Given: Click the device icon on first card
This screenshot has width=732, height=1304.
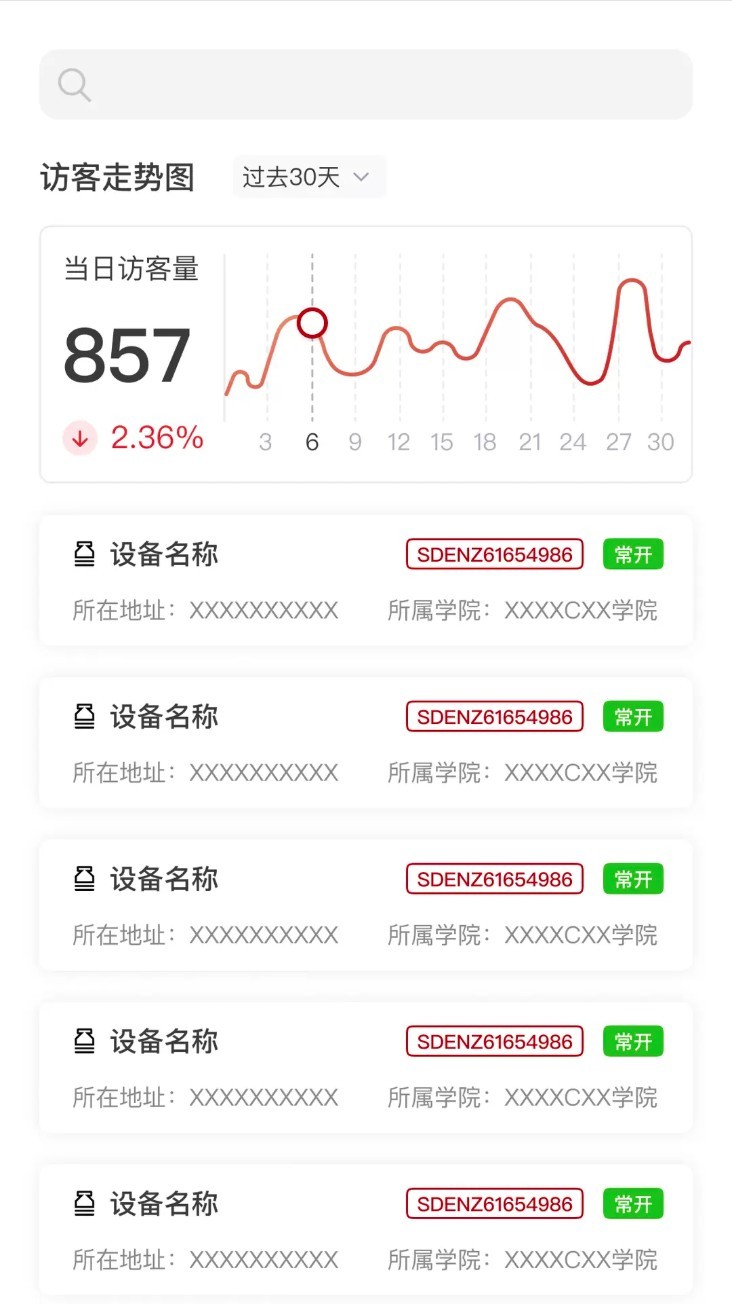Looking at the screenshot, I should (x=85, y=553).
